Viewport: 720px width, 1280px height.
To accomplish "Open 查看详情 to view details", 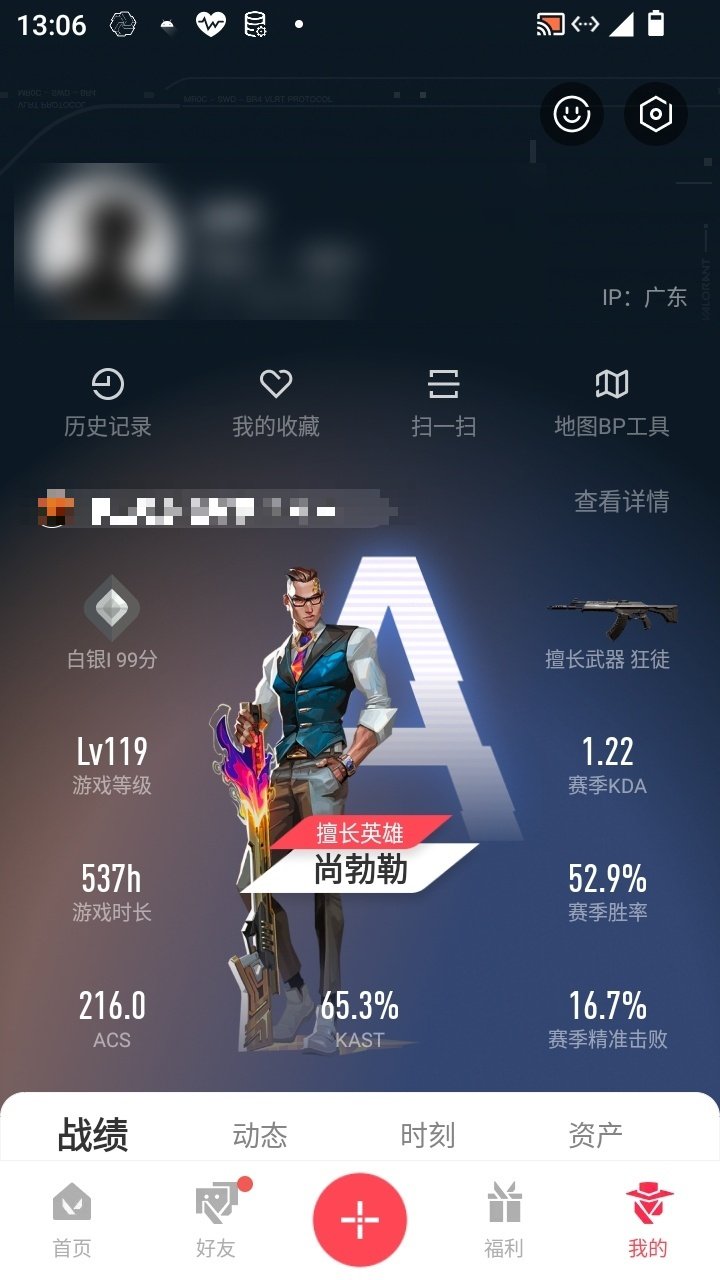I will [627, 503].
